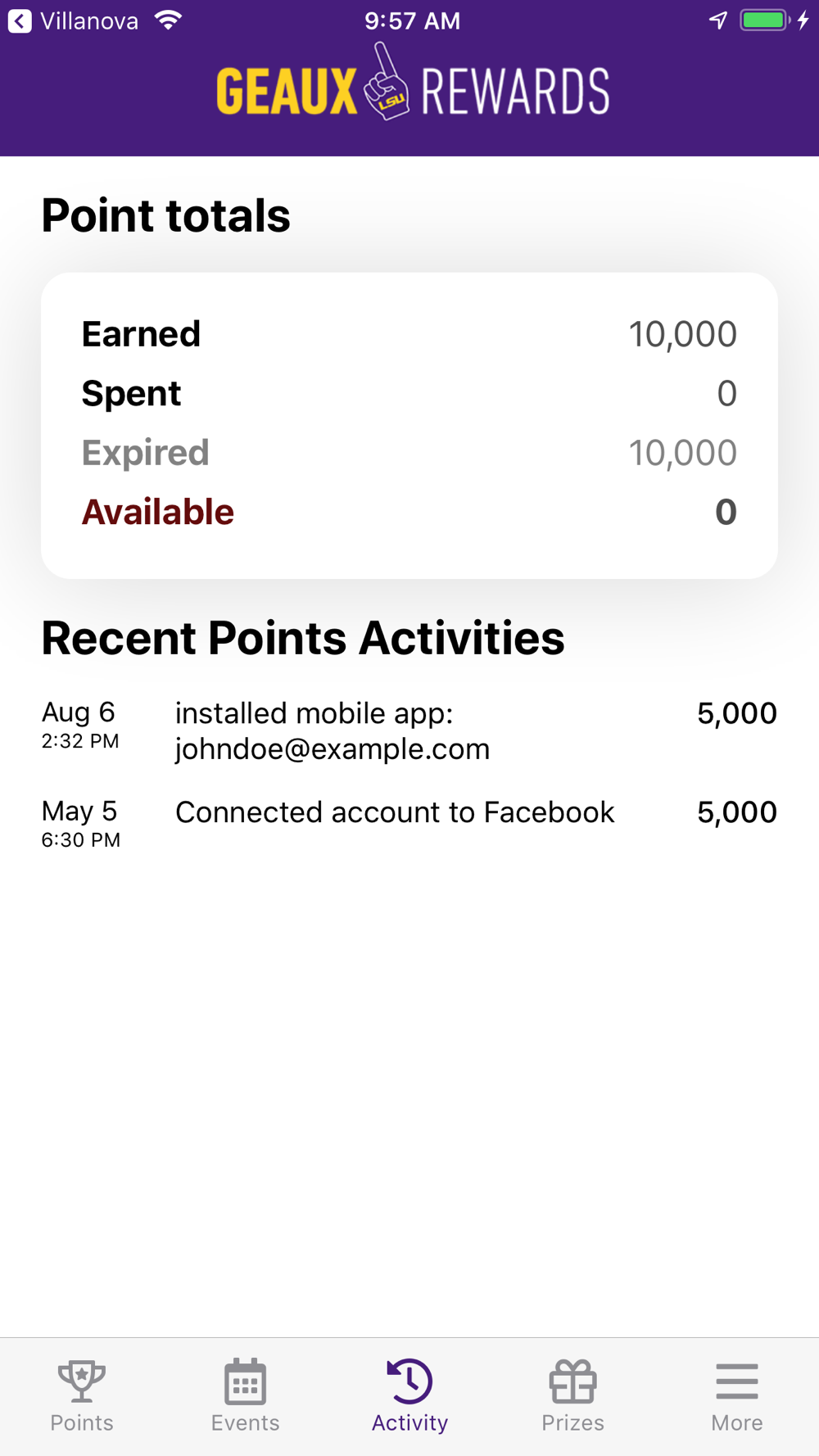The width and height of the screenshot is (819, 1456).
Task: Select the Activity tab
Action: (409, 1396)
